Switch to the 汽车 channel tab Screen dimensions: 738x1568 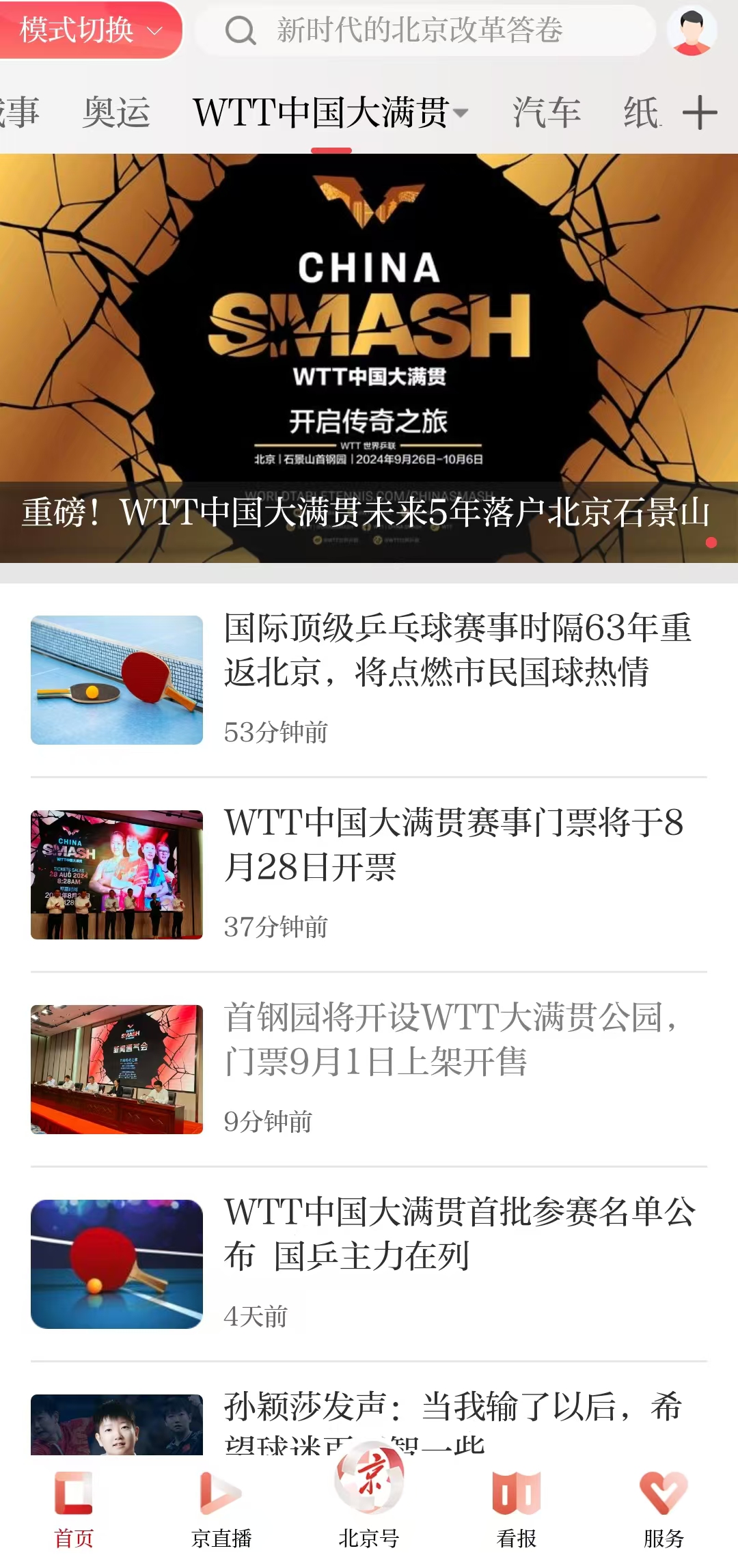547,112
